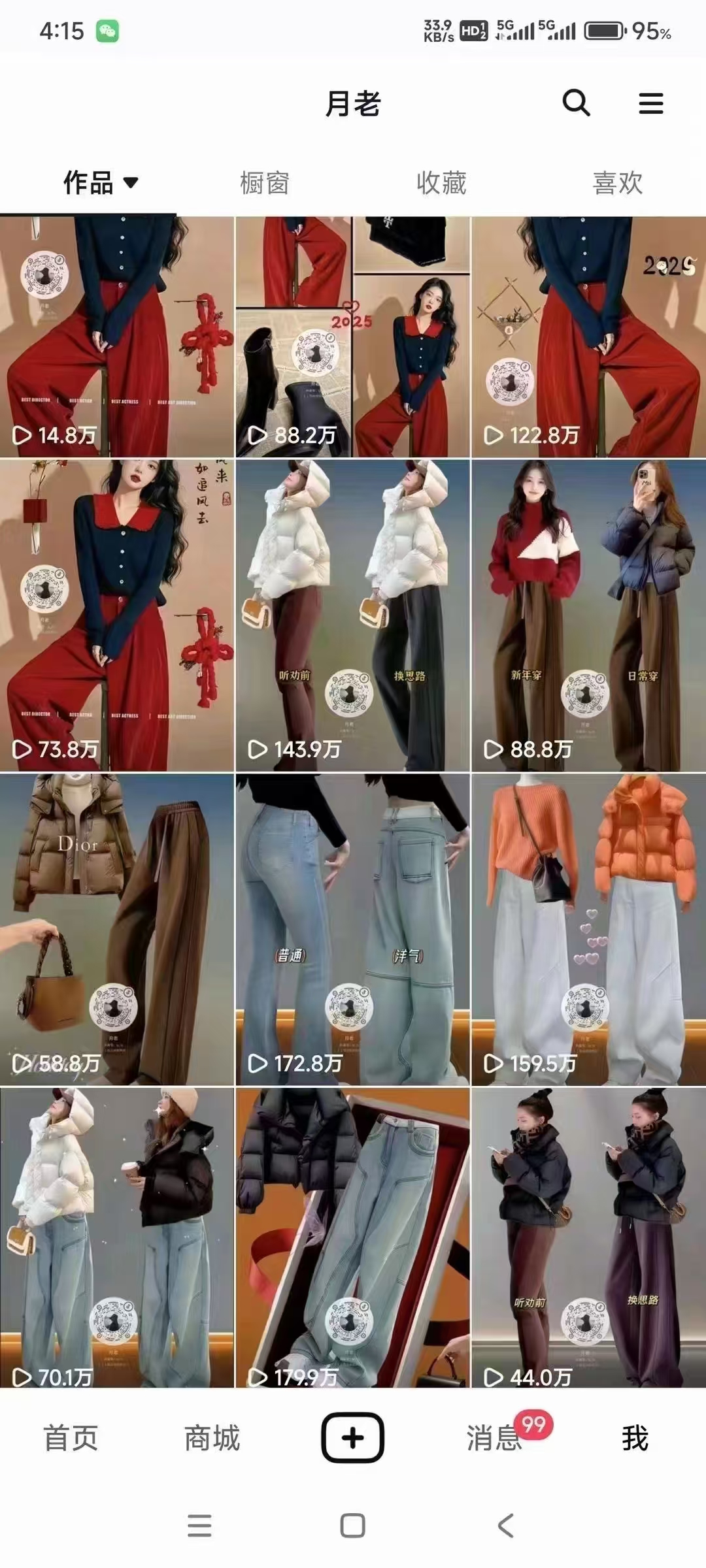Viewport: 706px width, 1568px height.
Task: Open the video with 14.8万 plays
Action: click(117, 336)
